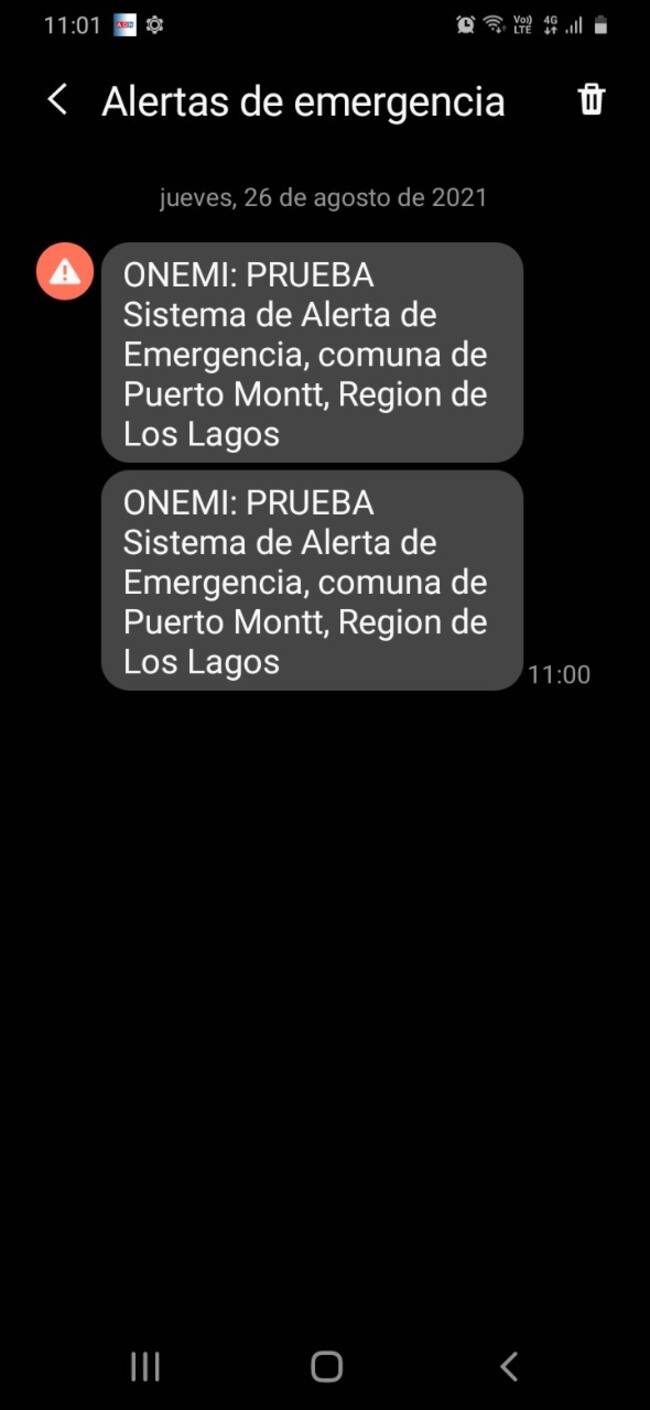This screenshot has width=650, height=1410.
Task: Go to the home screen
Action: point(326,1366)
